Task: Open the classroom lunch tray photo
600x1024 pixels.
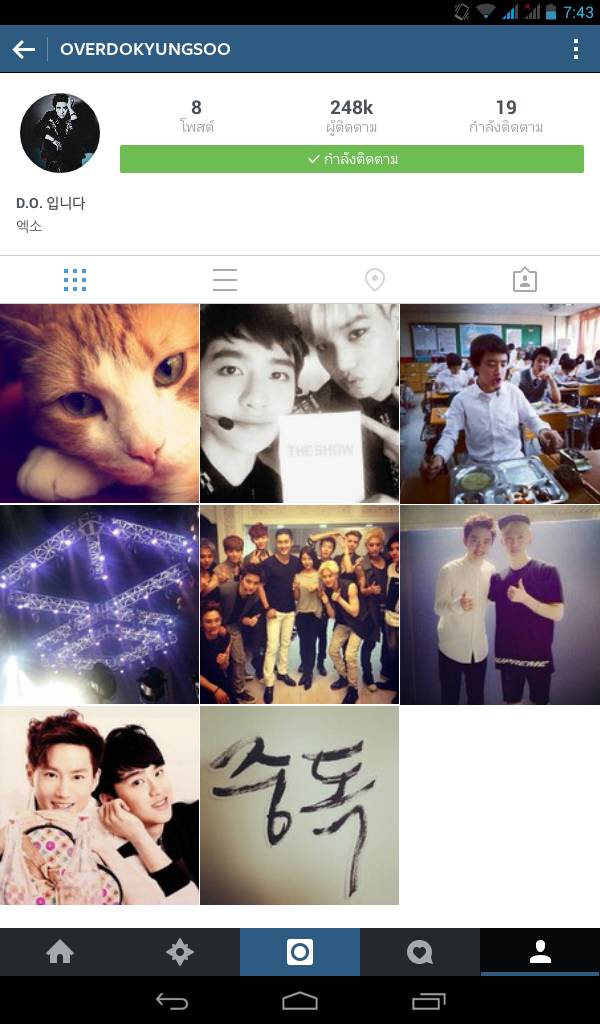Action: [500, 403]
